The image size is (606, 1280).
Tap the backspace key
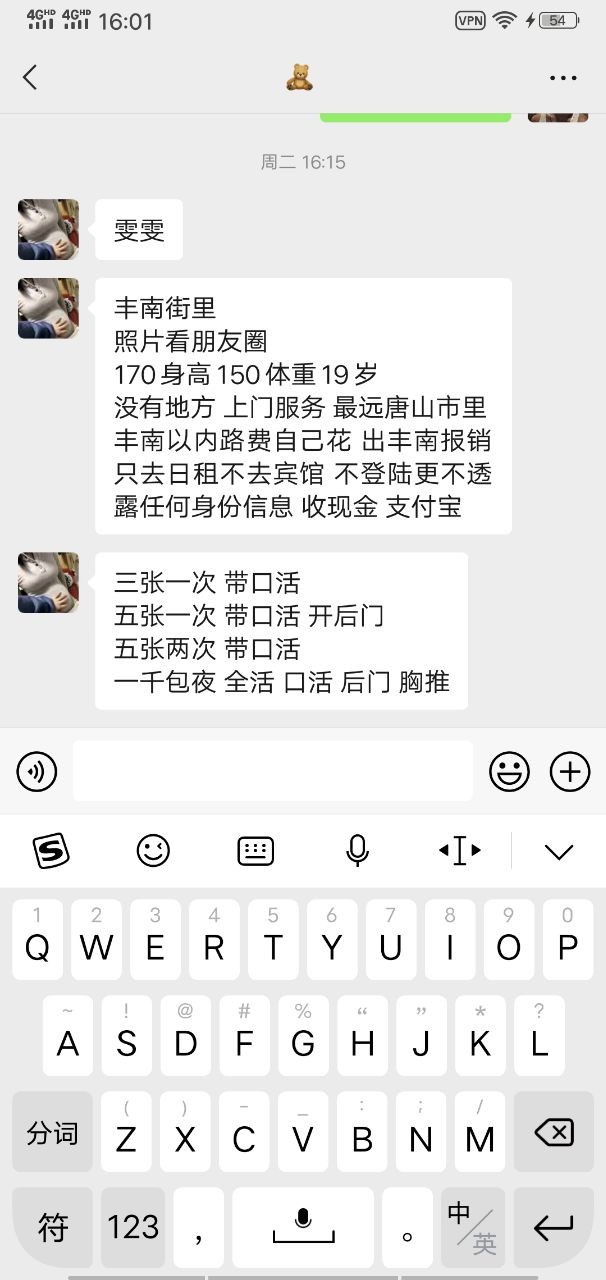pos(553,1133)
